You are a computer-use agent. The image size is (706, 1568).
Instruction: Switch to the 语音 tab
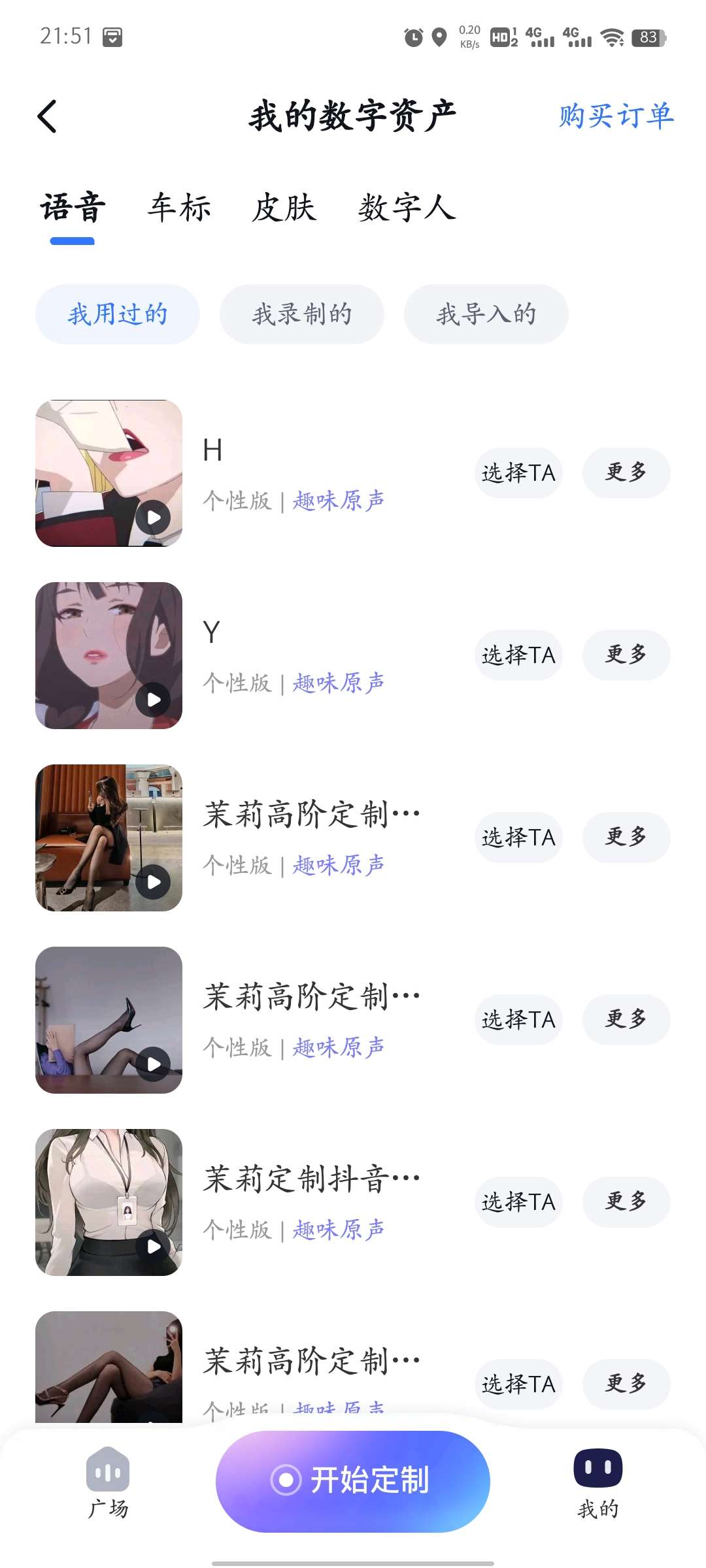(73, 208)
